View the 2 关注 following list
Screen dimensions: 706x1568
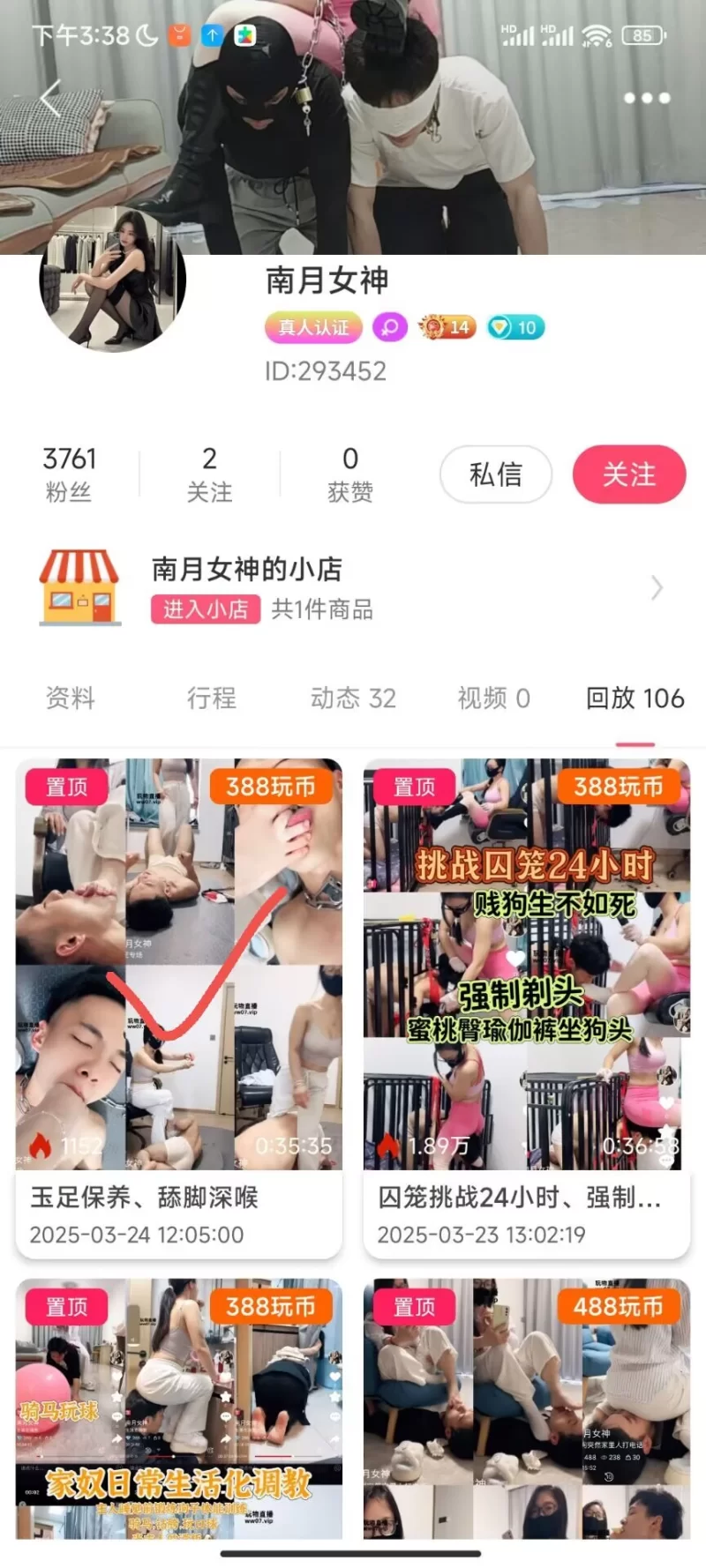(x=210, y=474)
